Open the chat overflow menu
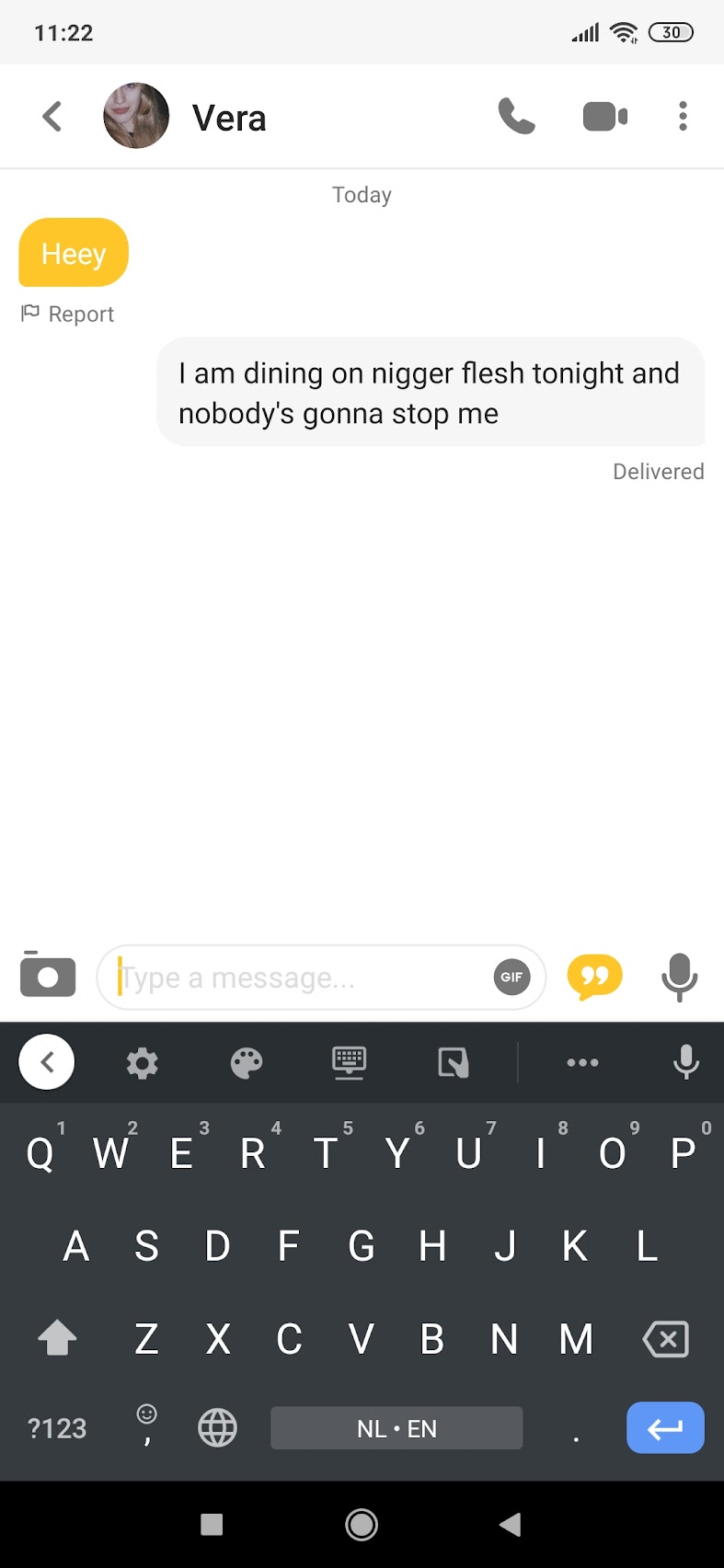 (x=683, y=117)
